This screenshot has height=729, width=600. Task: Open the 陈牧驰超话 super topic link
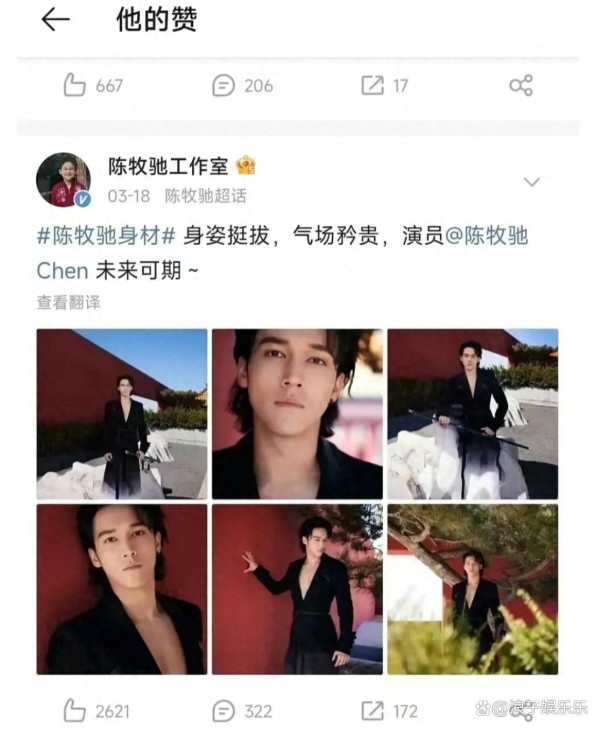click(x=205, y=196)
